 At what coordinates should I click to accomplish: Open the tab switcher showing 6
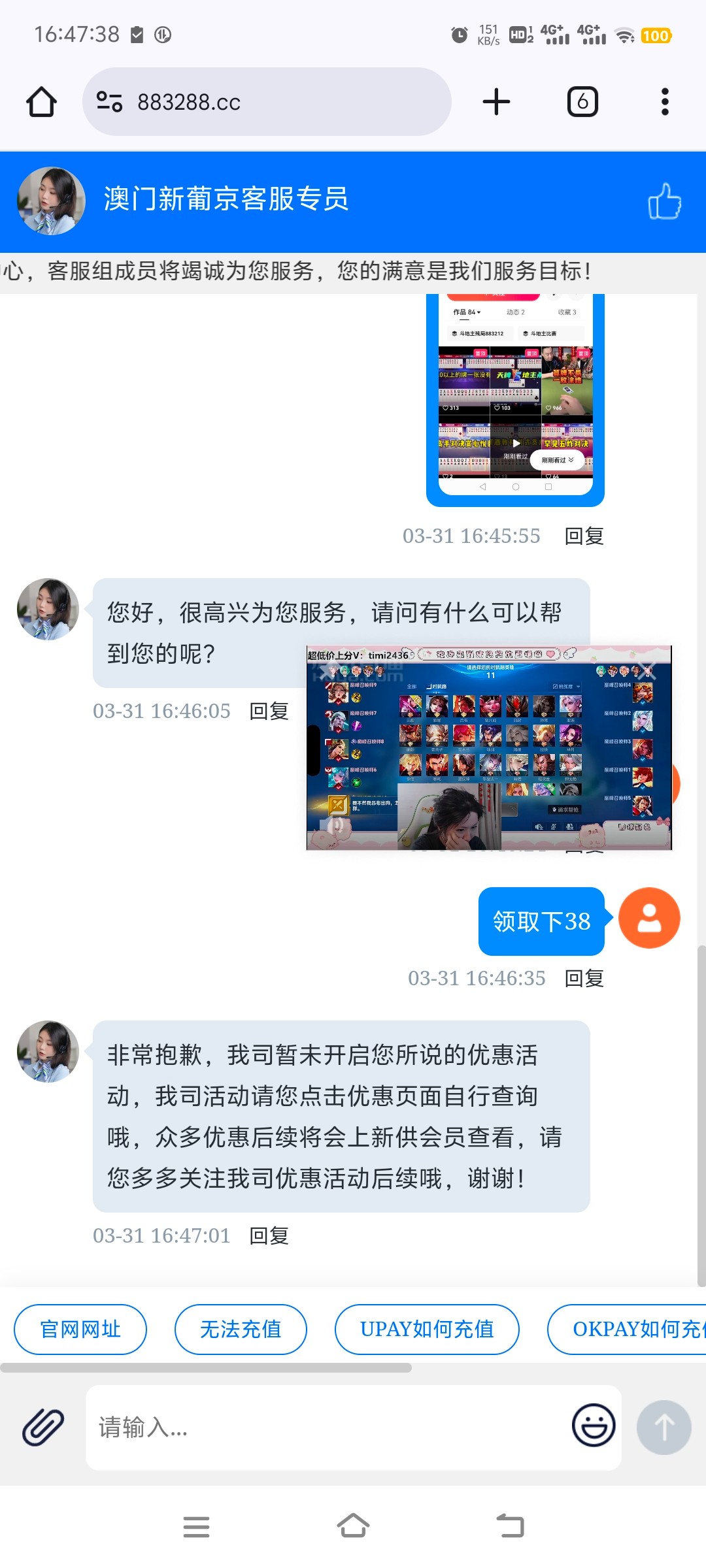click(582, 102)
